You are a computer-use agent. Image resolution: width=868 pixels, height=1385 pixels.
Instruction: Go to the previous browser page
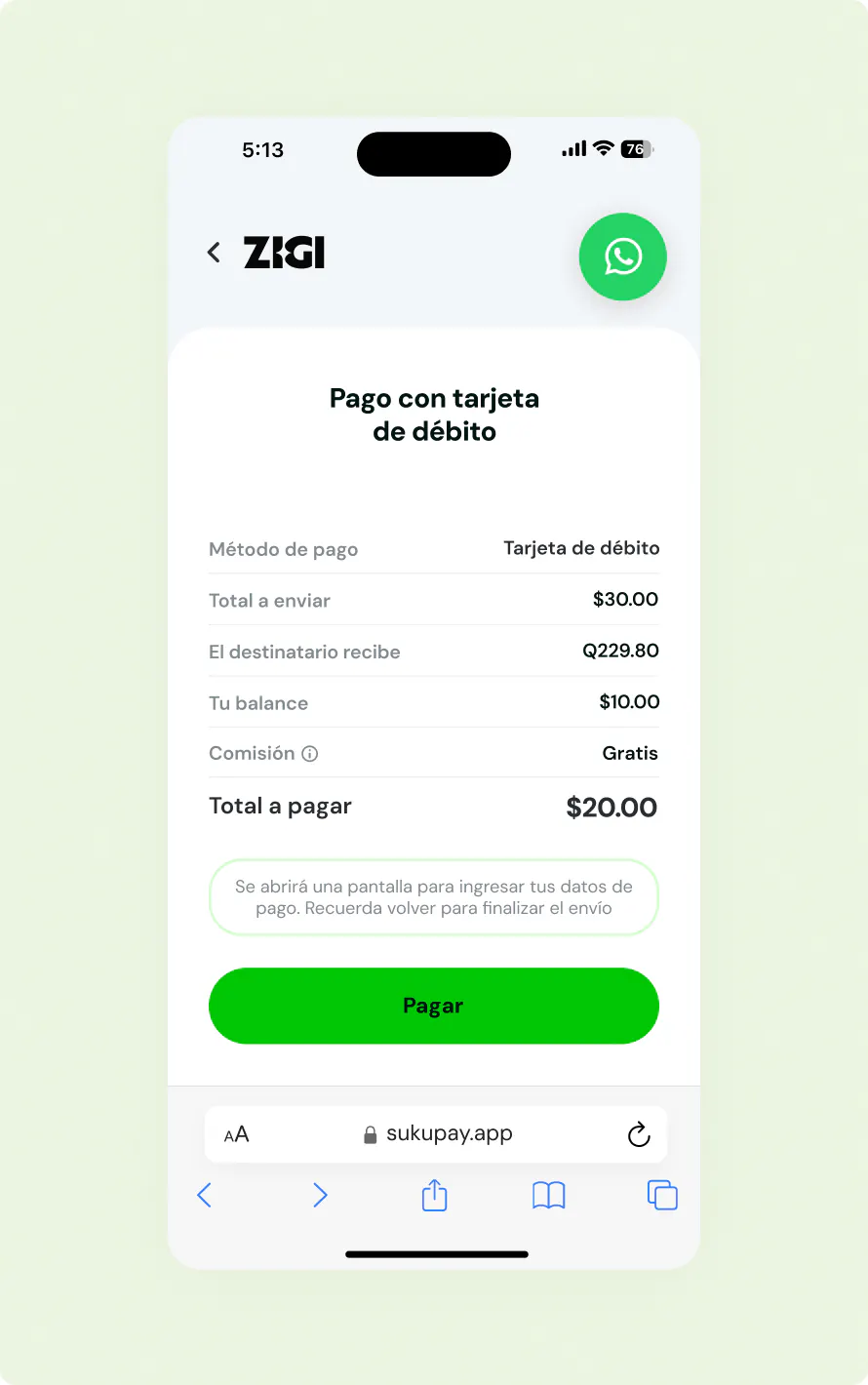pyautogui.click(x=205, y=1195)
